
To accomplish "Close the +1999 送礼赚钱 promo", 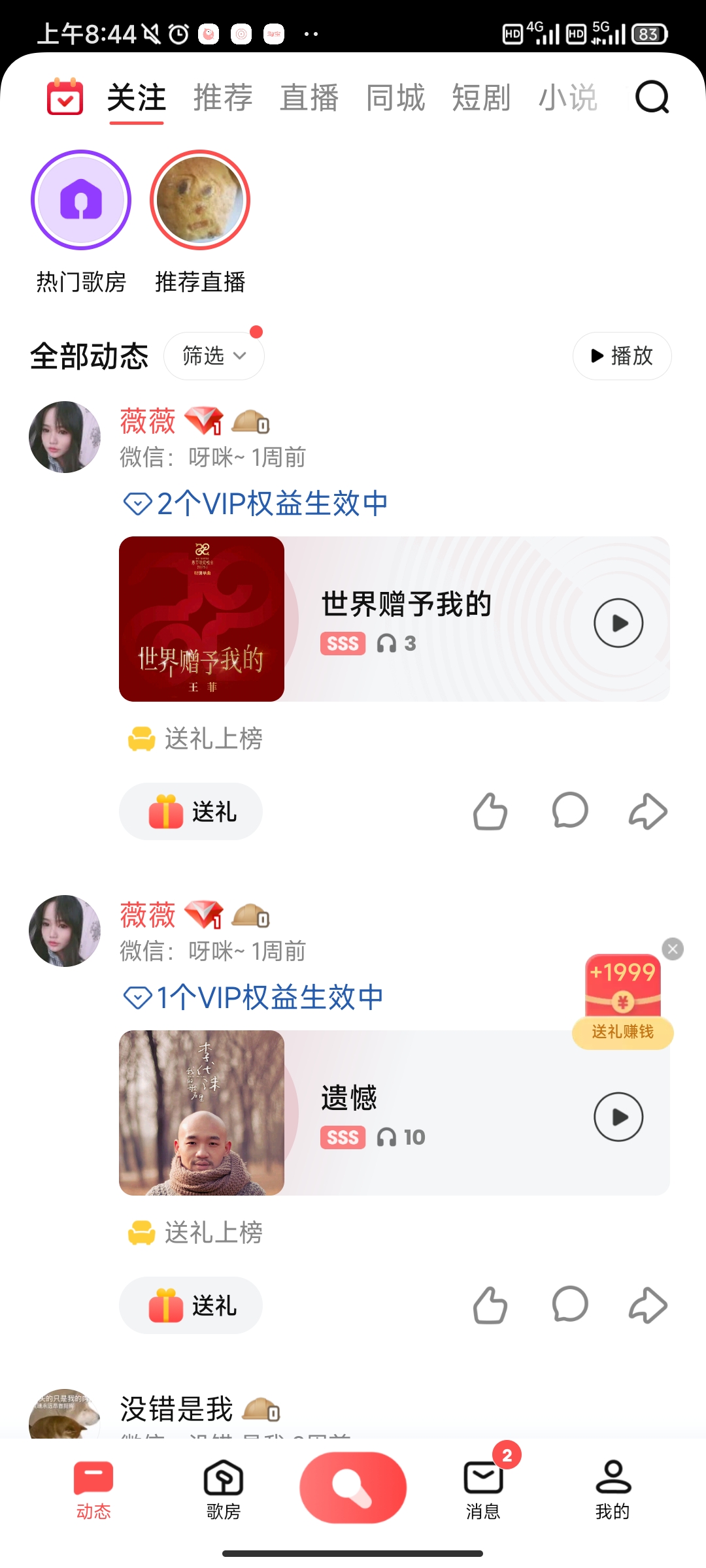I will [673, 949].
